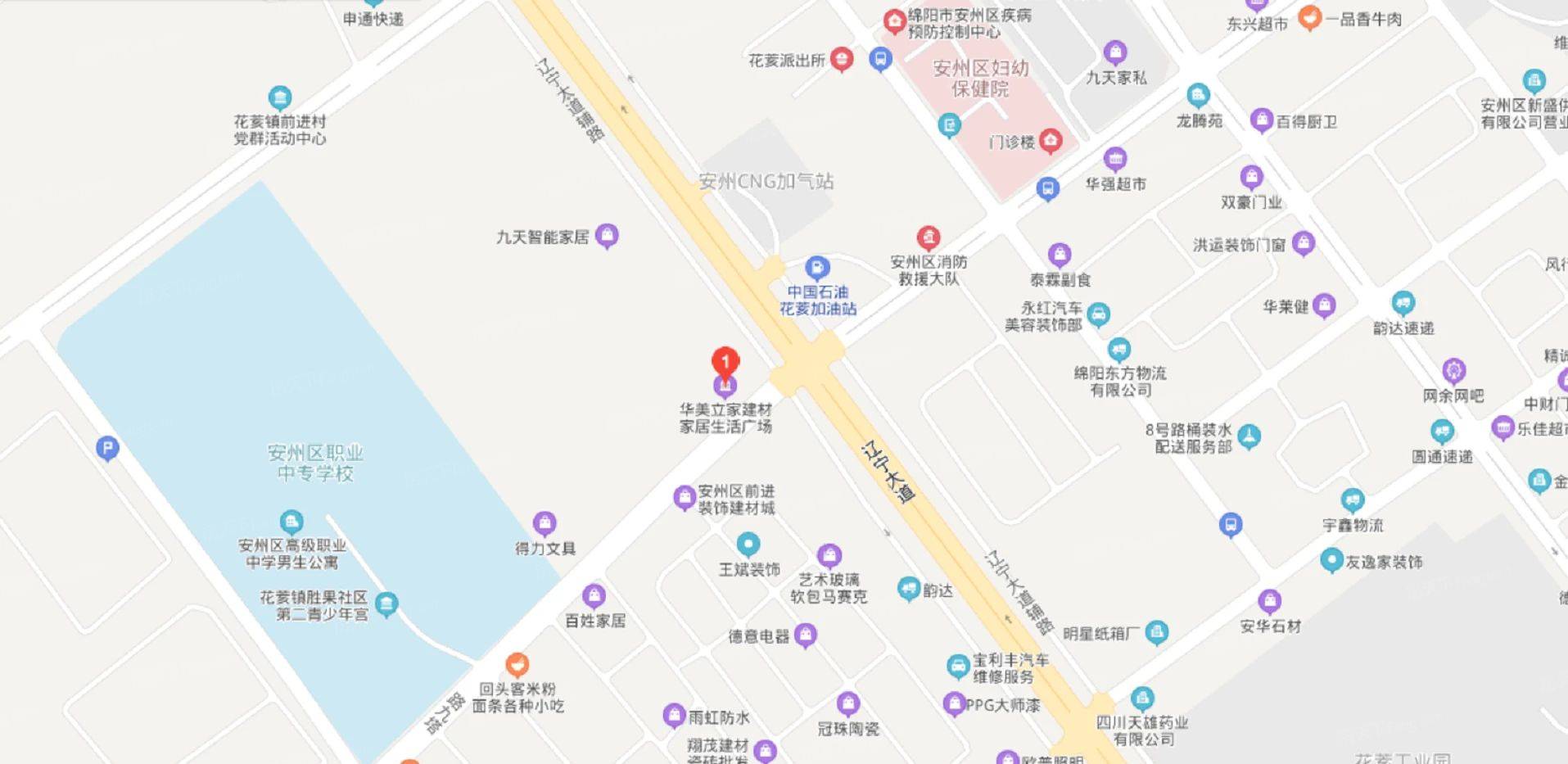
Task: Select the 四川天雄药业有限公司 marker
Action: click(x=1142, y=698)
